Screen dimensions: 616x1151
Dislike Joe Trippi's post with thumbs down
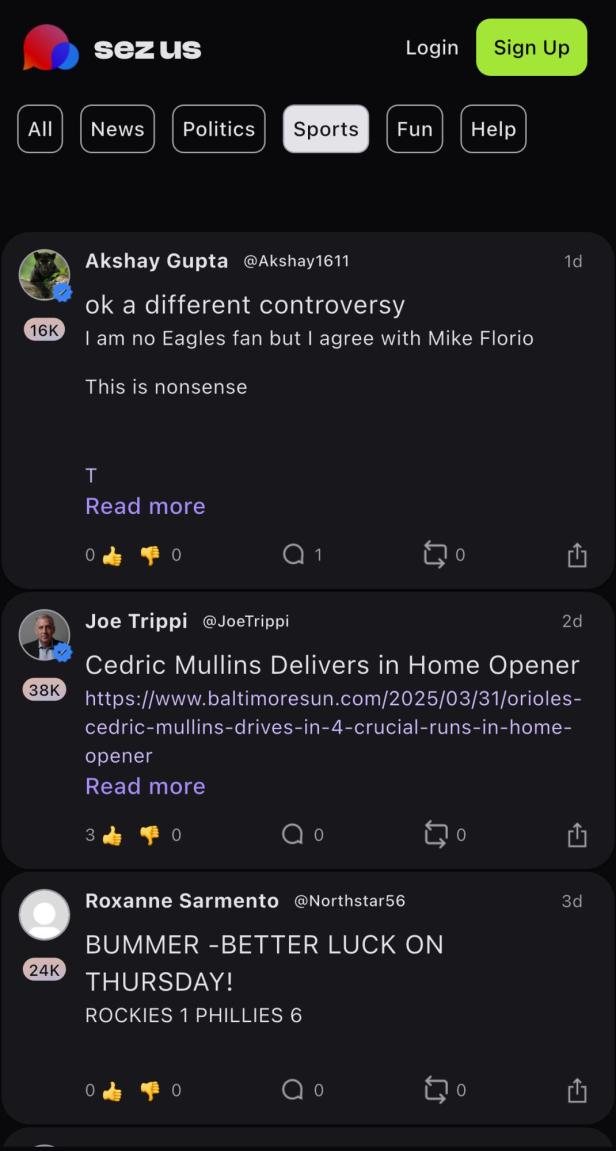click(x=150, y=835)
